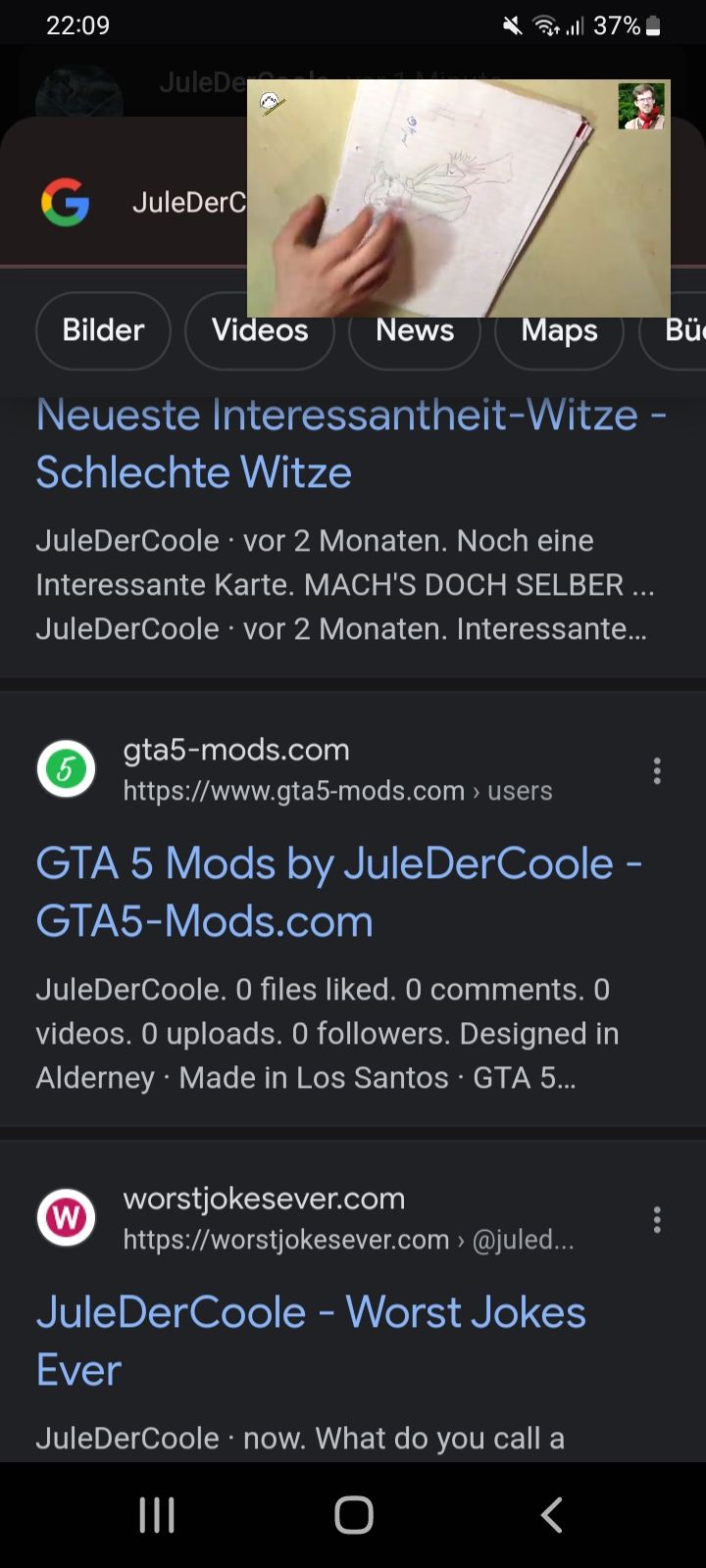
Task: Open the search box with JuleDerCoole query
Action: point(188,202)
